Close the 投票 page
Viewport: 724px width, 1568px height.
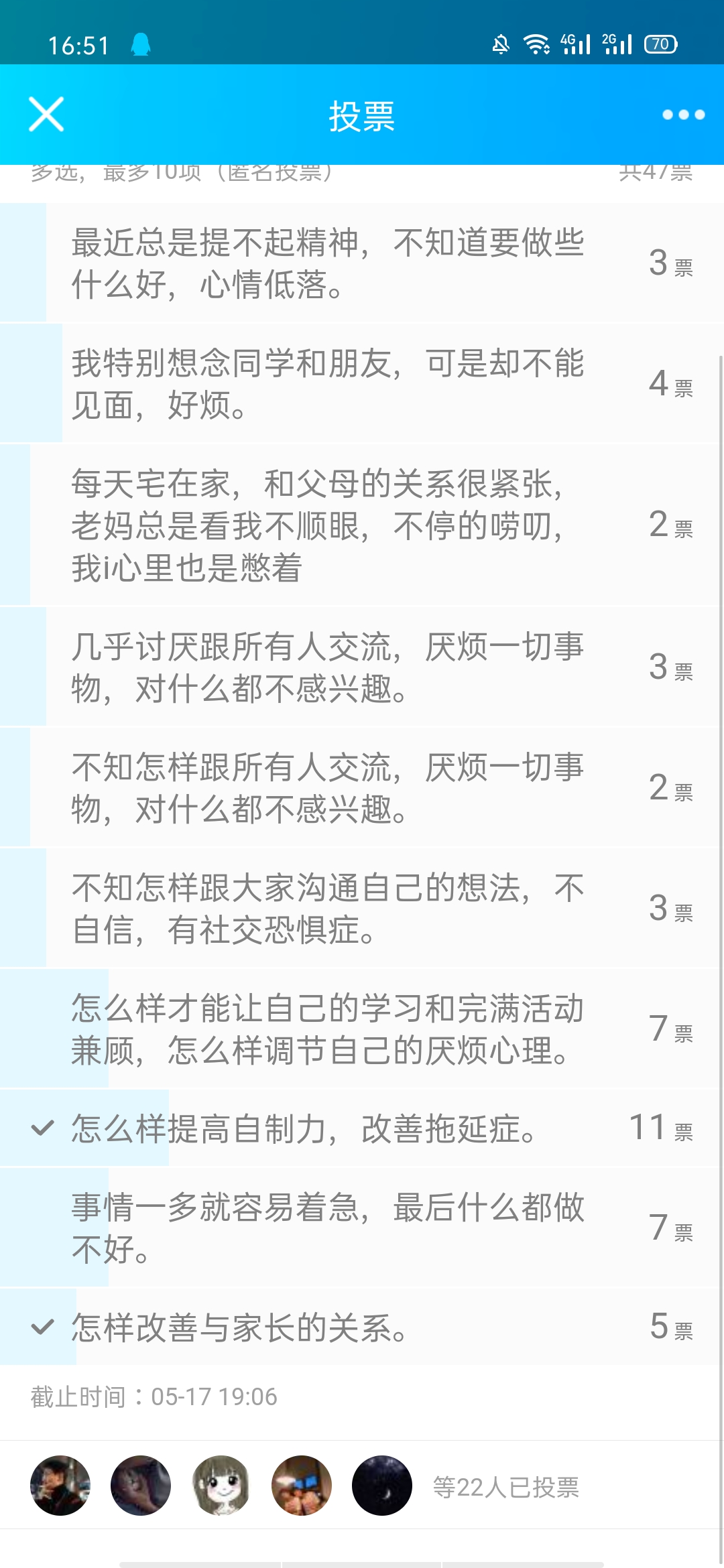[46, 115]
